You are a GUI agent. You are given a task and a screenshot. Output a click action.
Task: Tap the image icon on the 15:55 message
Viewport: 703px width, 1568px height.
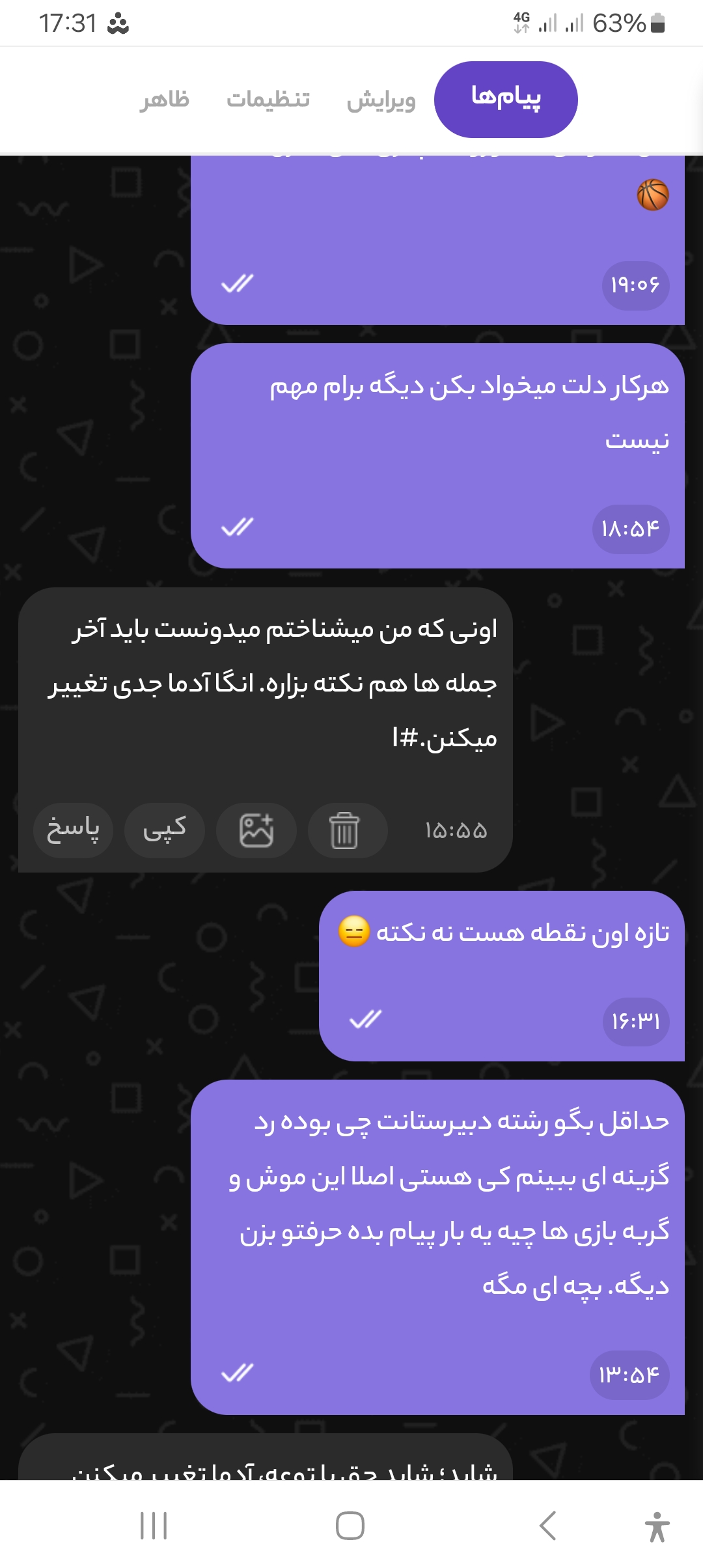256,830
